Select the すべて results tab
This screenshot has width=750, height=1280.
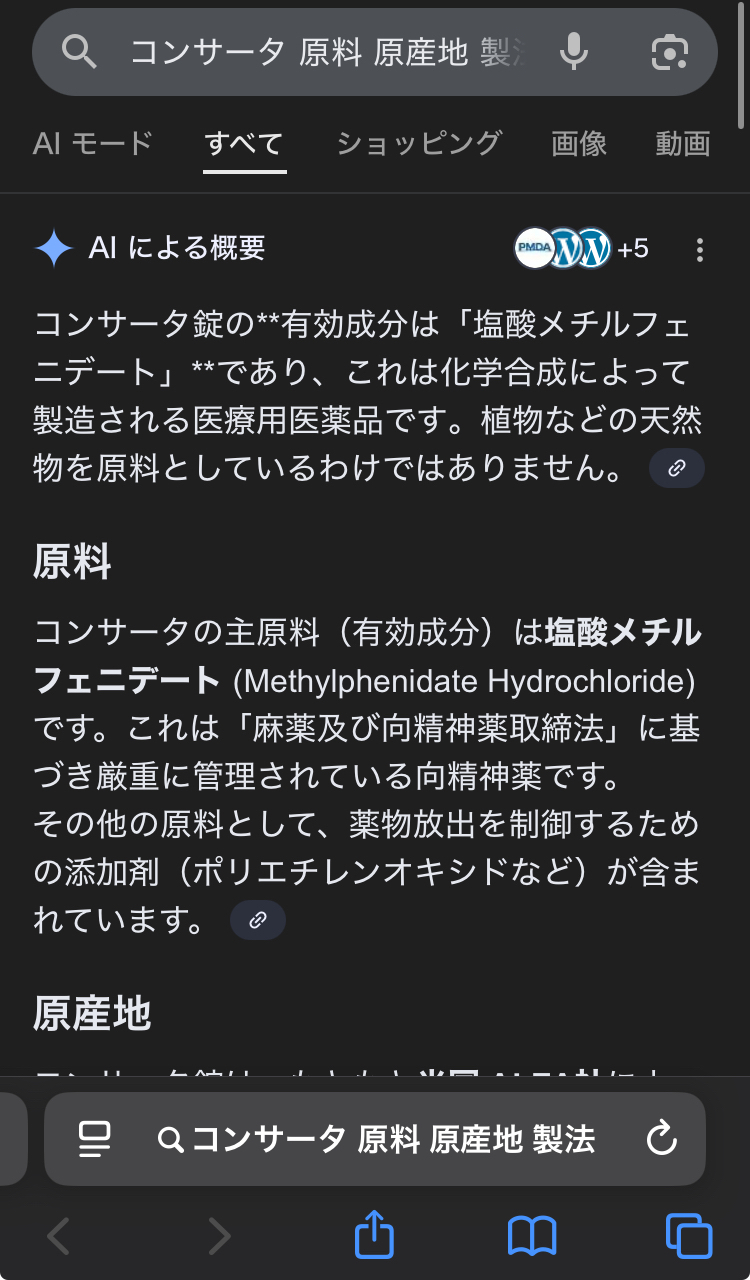(x=244, y=143)
